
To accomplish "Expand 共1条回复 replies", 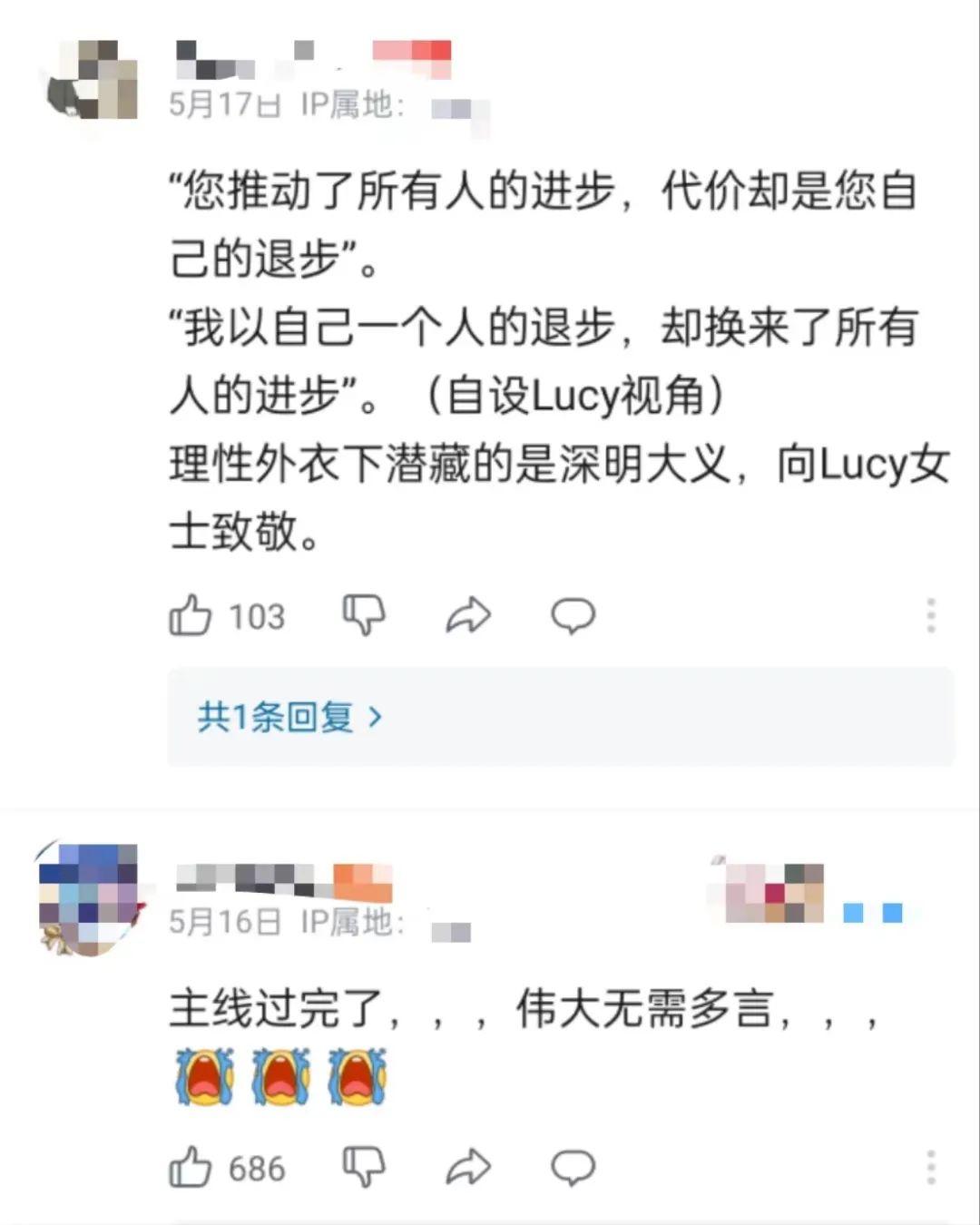I will [x=290, y=718].
